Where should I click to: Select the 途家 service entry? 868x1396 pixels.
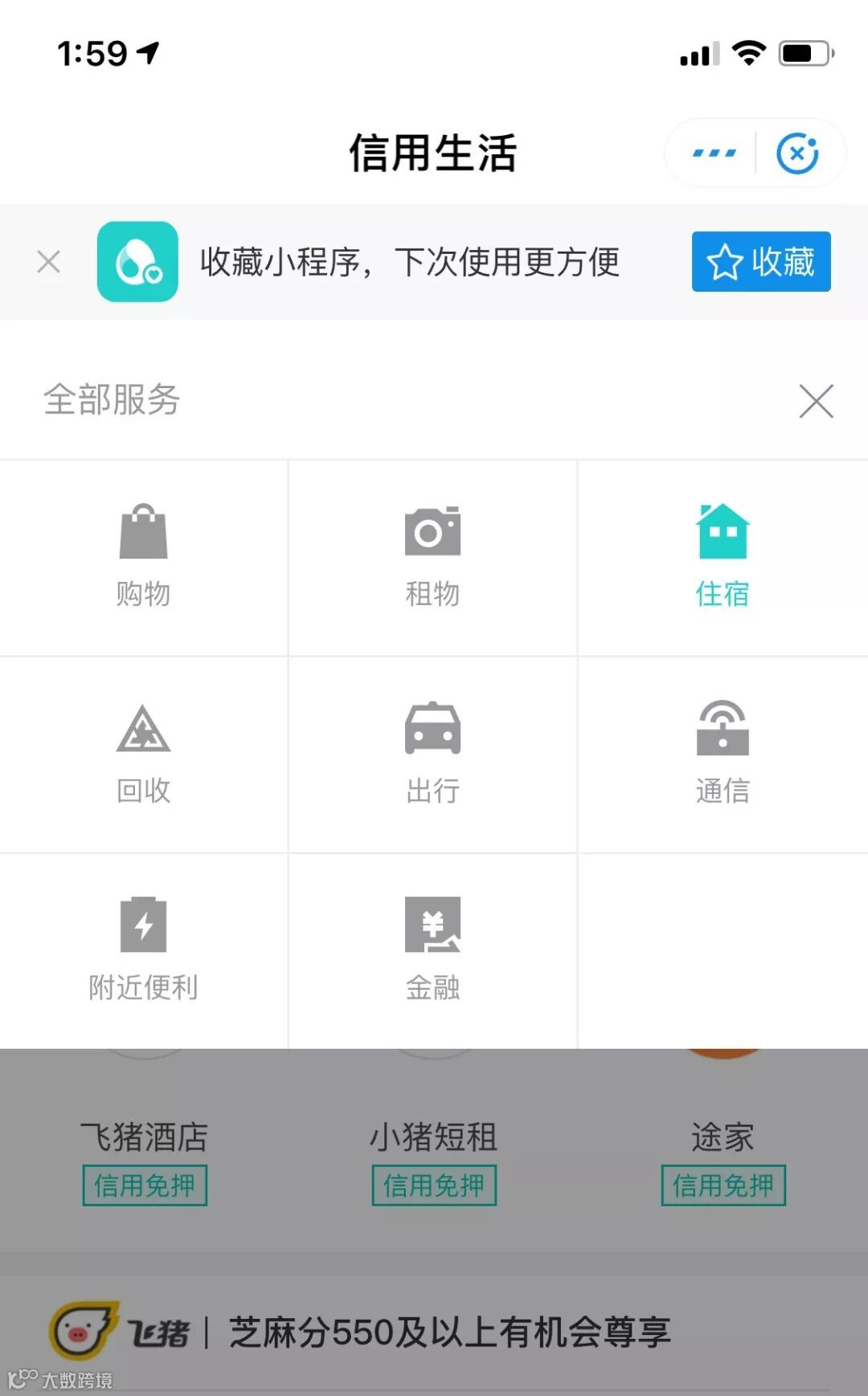pos(722,1136)
